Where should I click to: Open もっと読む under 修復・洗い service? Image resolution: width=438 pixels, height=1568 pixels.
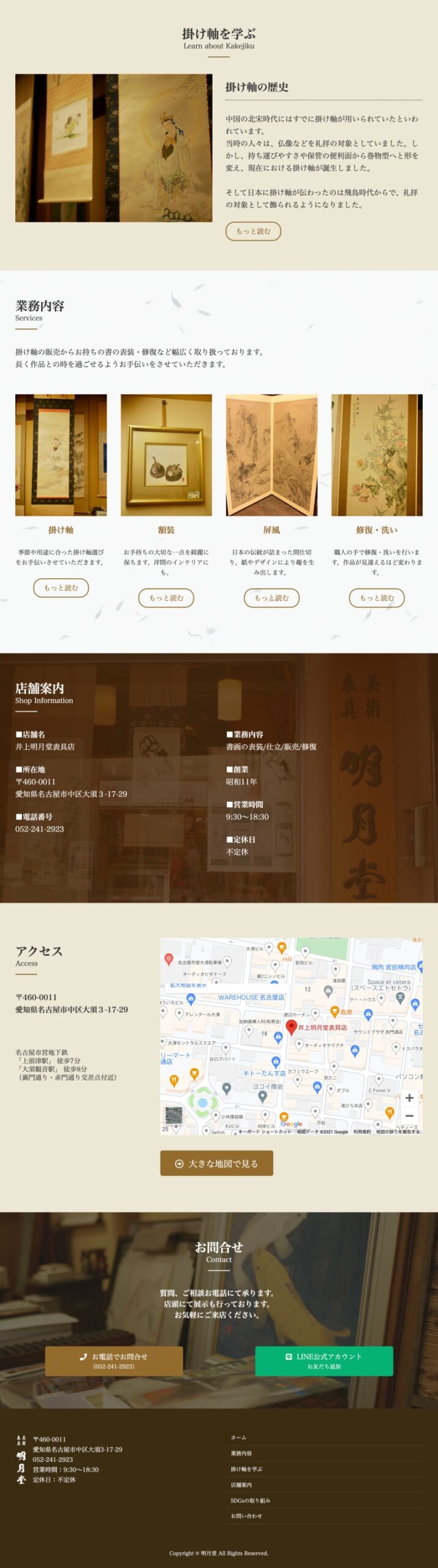377,598
